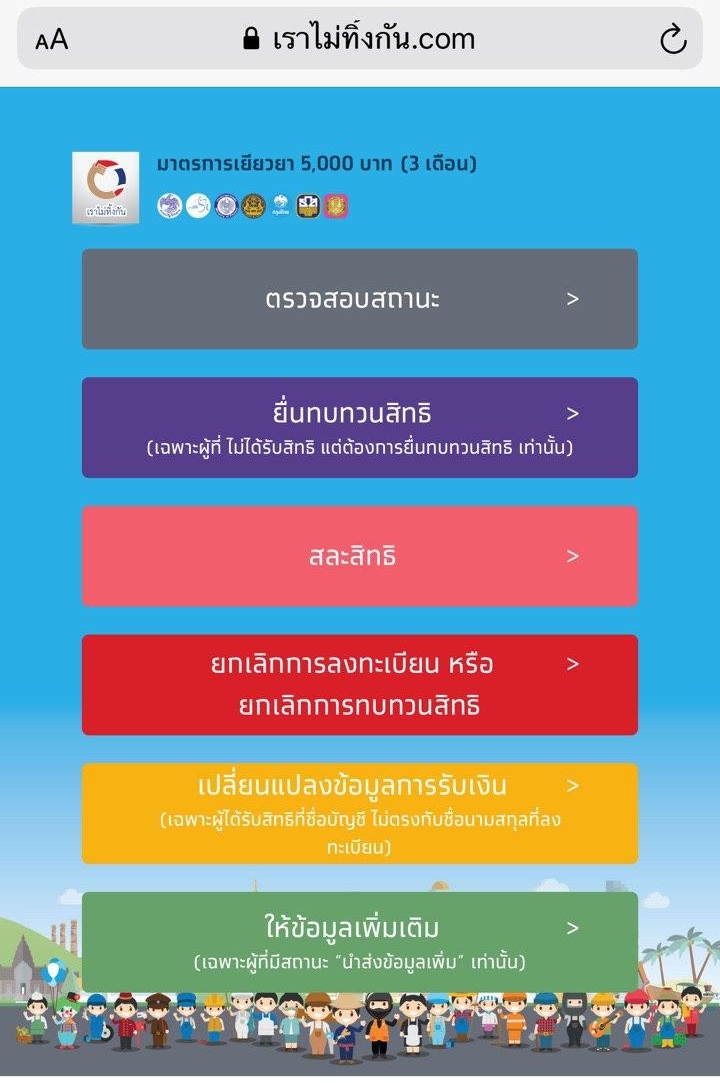Expand the ตรวจสอบสถานะ chevron arrow

572,298
